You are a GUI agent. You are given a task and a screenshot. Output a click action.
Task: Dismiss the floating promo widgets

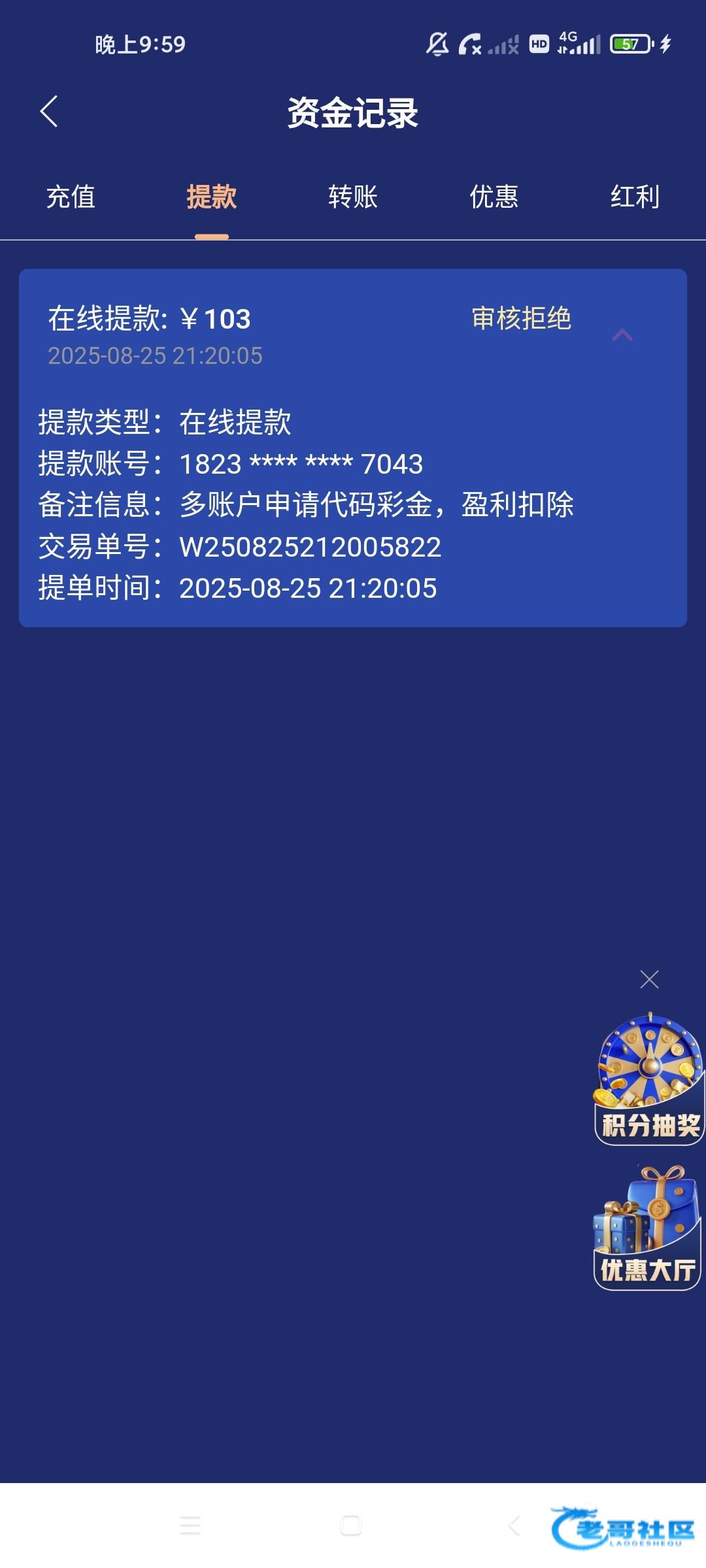point(649,979)
